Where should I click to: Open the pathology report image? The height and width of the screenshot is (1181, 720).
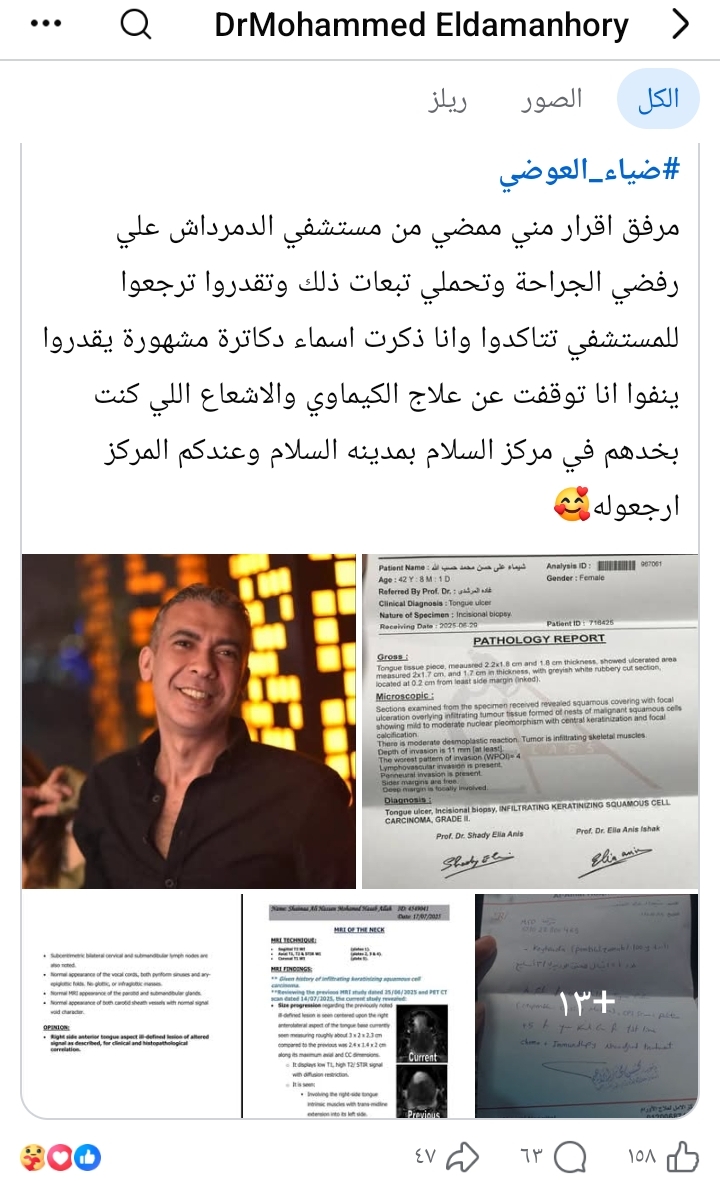pos(530,721)
